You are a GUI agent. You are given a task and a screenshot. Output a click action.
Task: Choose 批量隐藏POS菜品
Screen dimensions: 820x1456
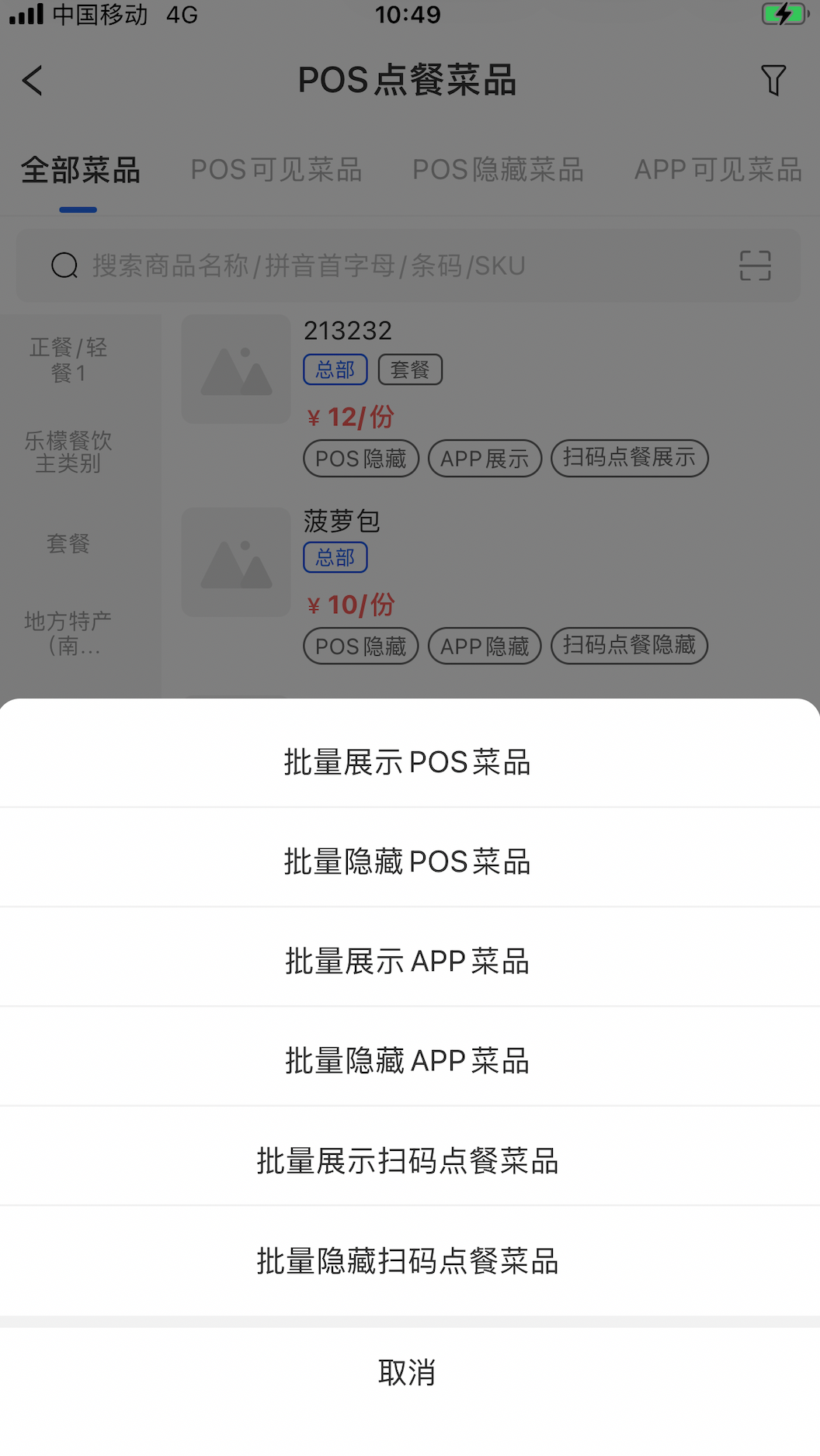408,861
